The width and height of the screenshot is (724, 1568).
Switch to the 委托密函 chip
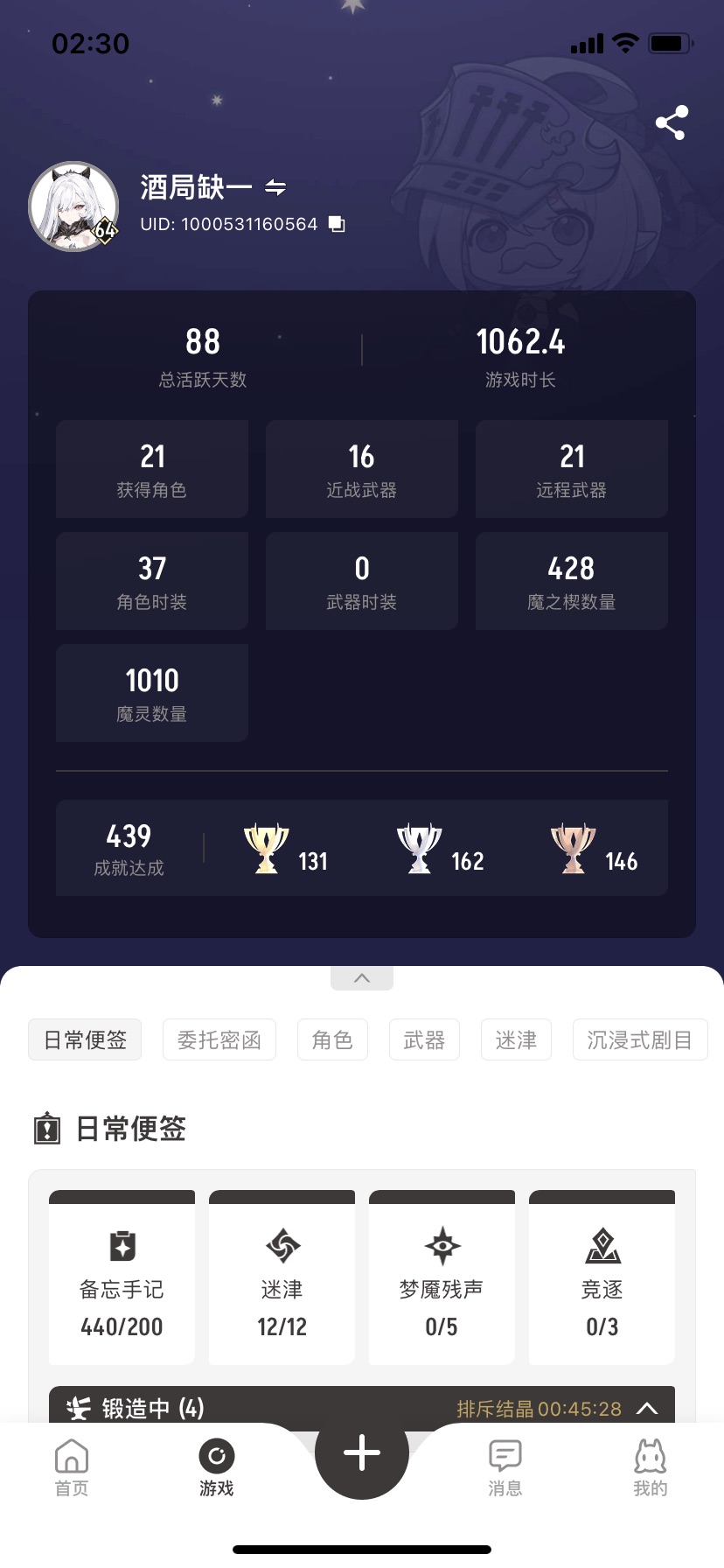tap(219, 1039)
